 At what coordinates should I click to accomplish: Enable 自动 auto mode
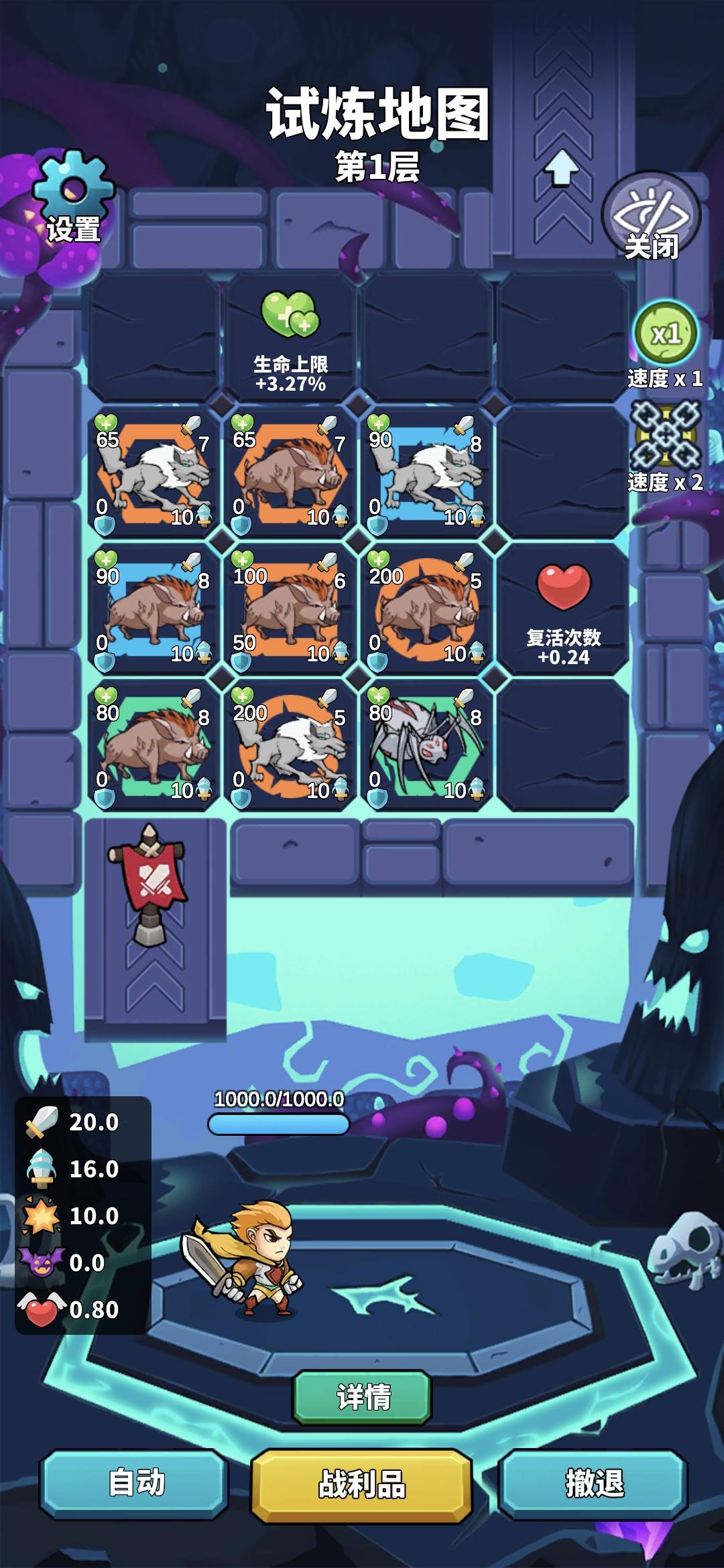135,1484
